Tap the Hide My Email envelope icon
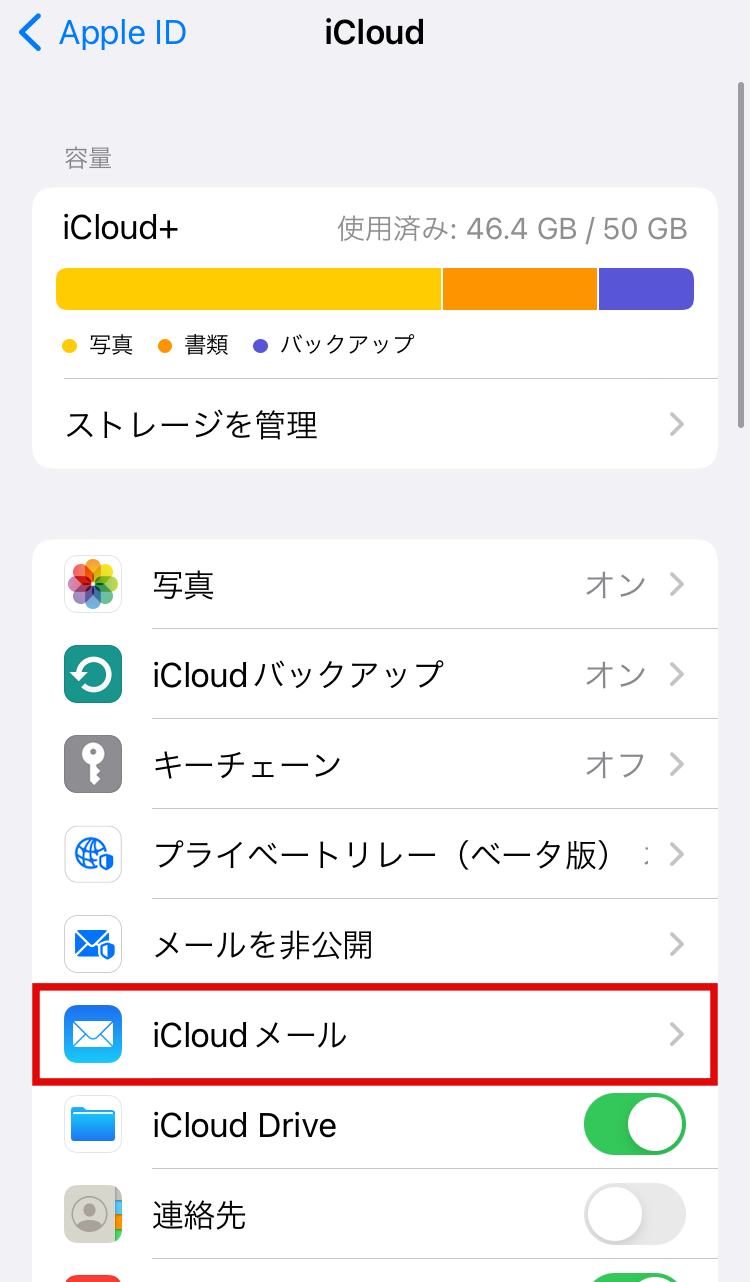The height and width of the screenshot is (1282, 750). pyautogui.click(x=92, y=944)
